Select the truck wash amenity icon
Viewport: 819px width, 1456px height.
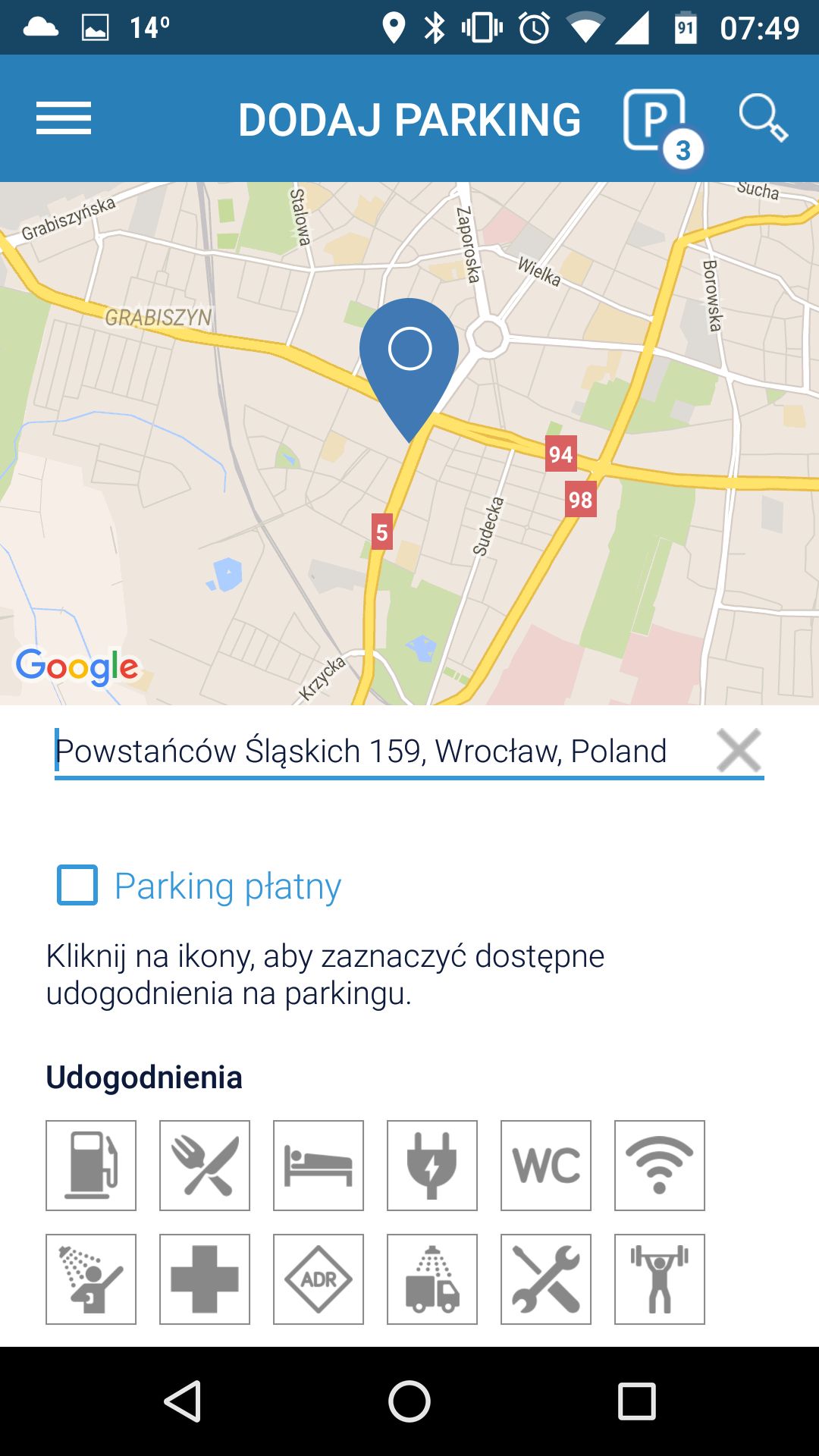coord(432,1279)
